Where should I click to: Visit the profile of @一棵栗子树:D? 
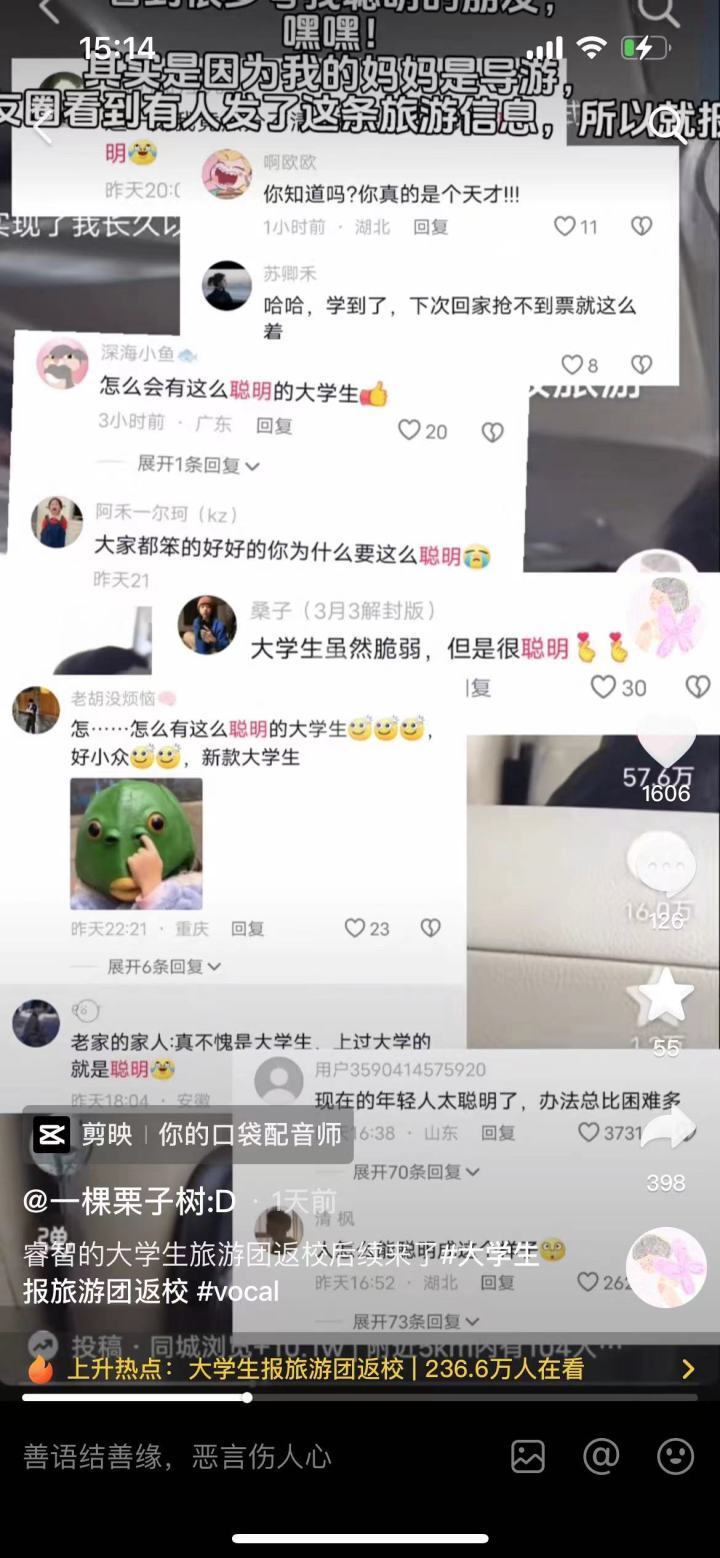click(129, 1201)
